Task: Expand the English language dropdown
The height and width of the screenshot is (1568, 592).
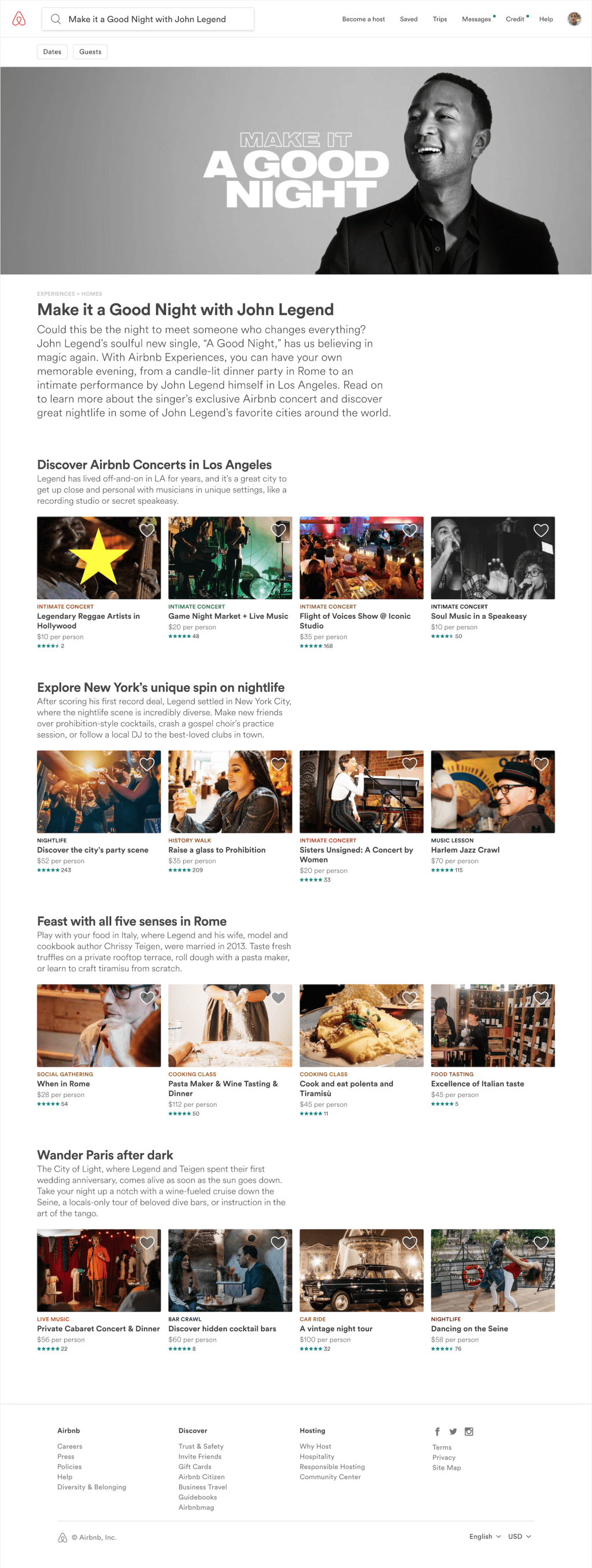Action: click(485, 1536)
